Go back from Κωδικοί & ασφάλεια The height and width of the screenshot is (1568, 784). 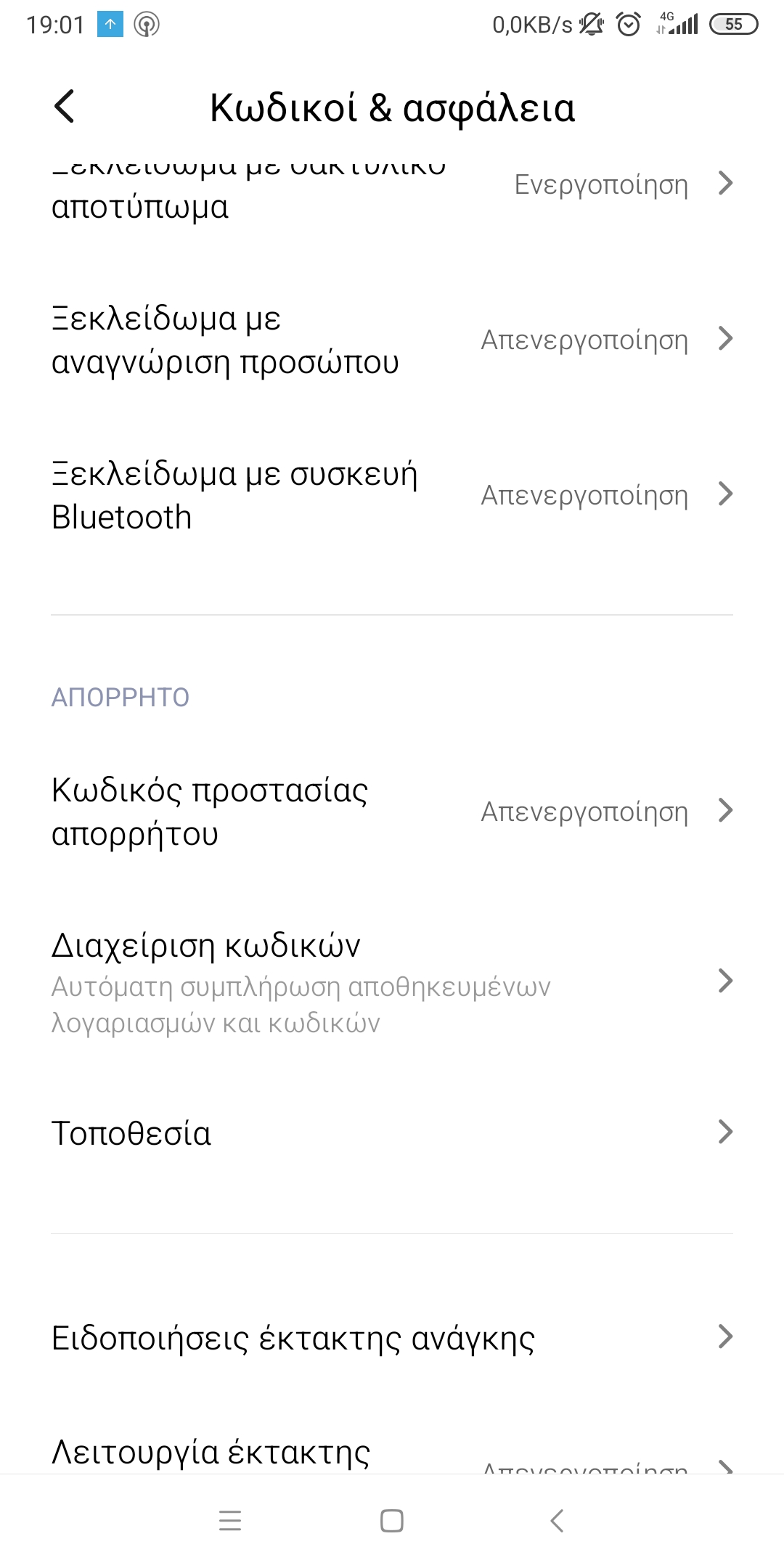pos(65,107)
